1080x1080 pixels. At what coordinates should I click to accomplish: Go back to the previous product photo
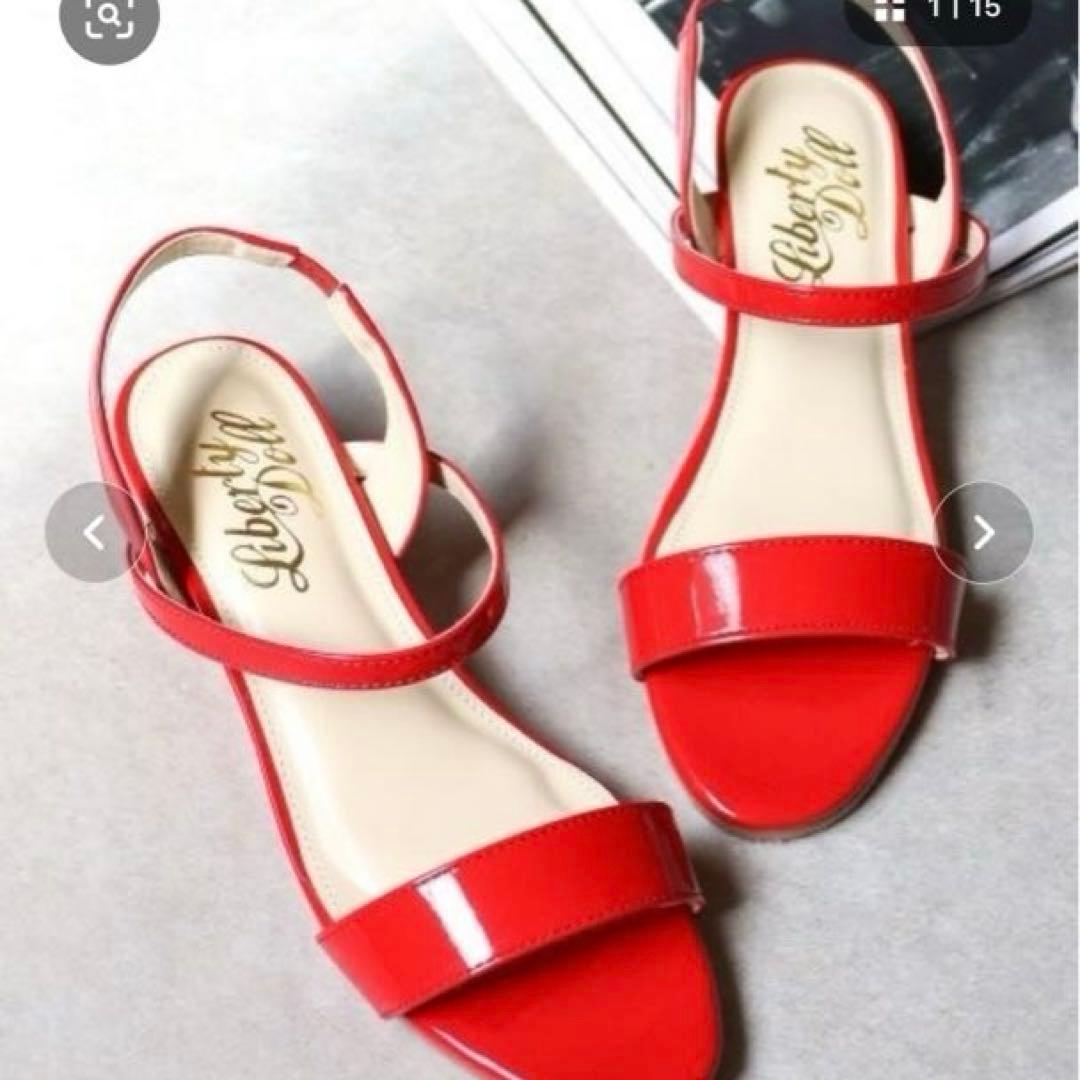coord(95,532)
